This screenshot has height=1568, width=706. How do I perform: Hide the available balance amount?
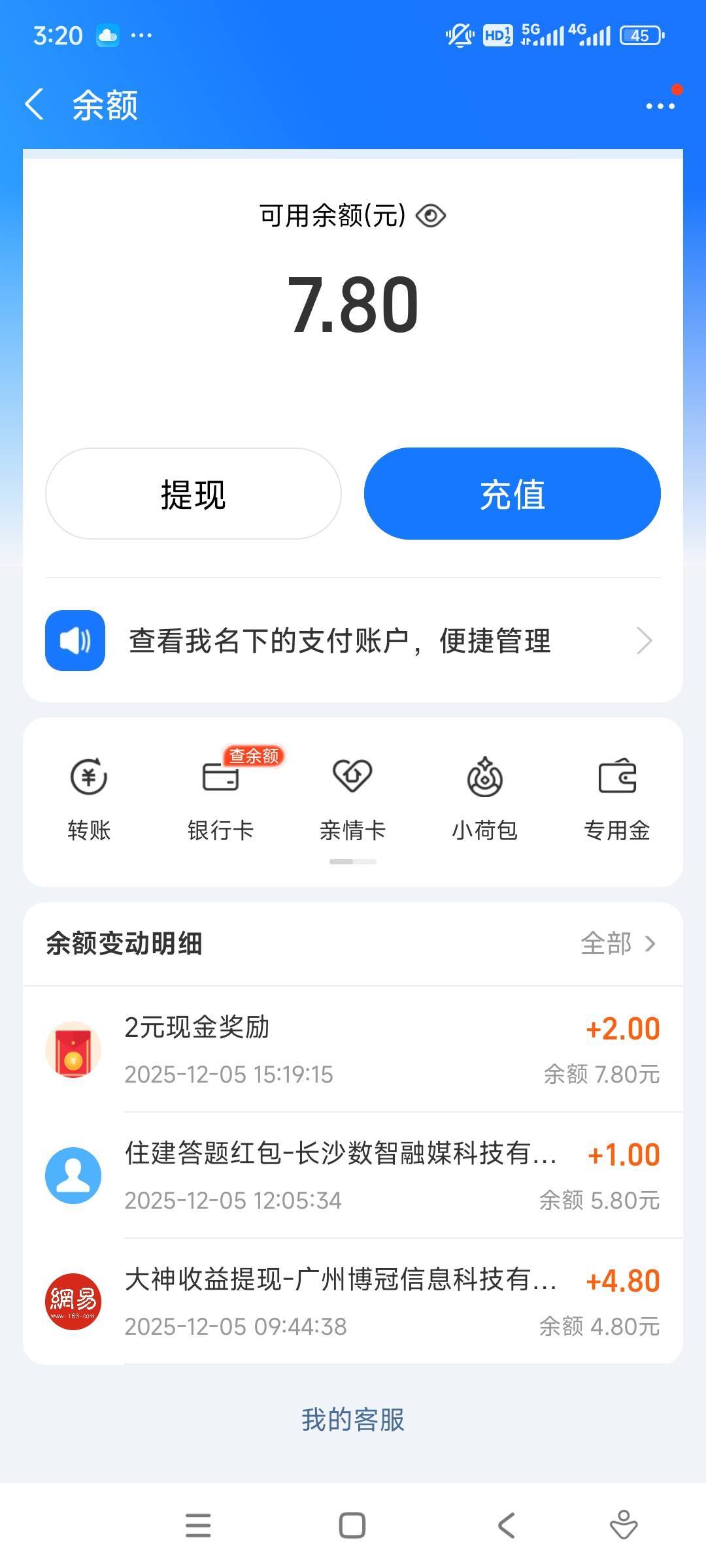tap(431, 216)
